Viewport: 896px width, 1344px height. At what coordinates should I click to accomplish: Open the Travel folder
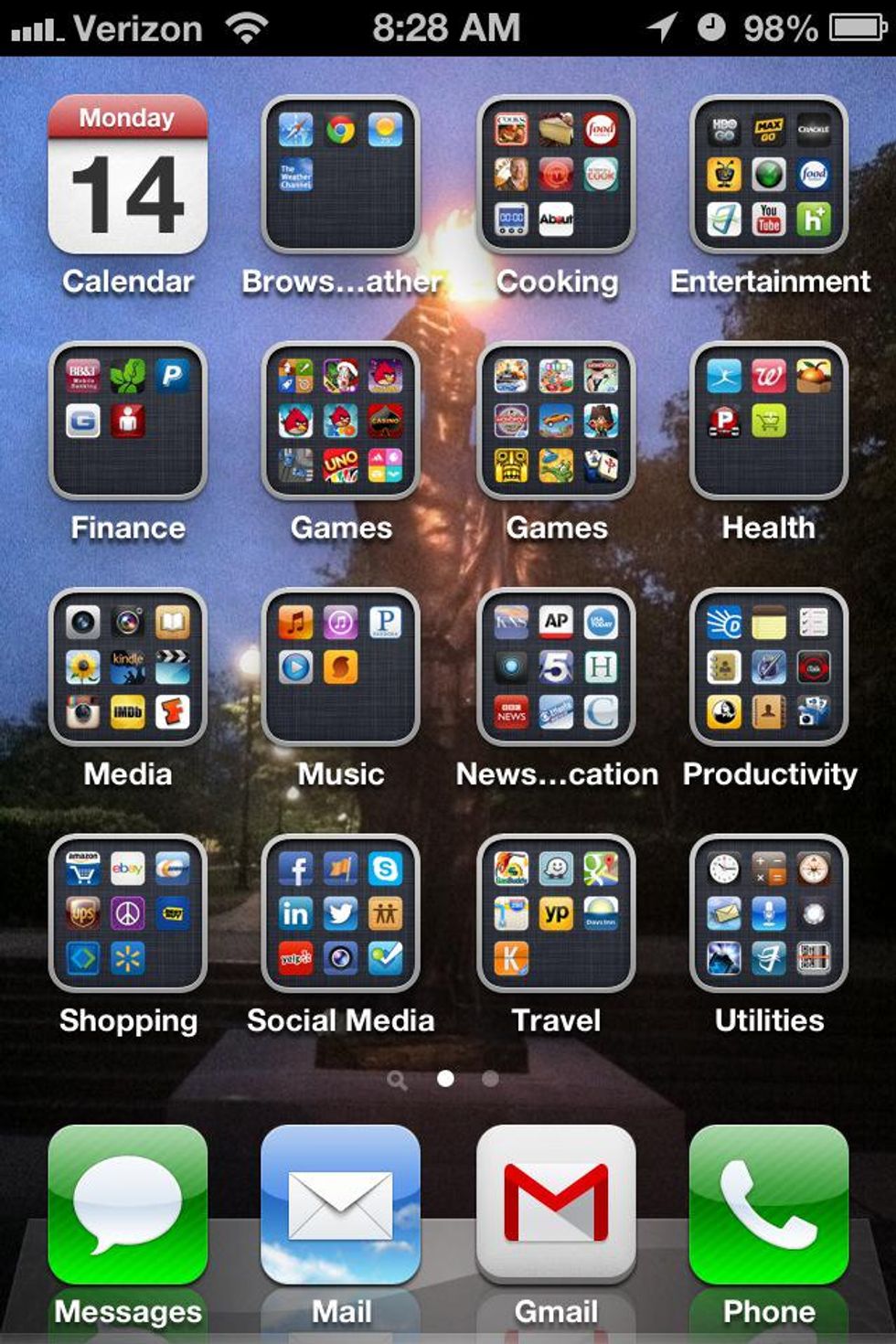click(556, 912)
